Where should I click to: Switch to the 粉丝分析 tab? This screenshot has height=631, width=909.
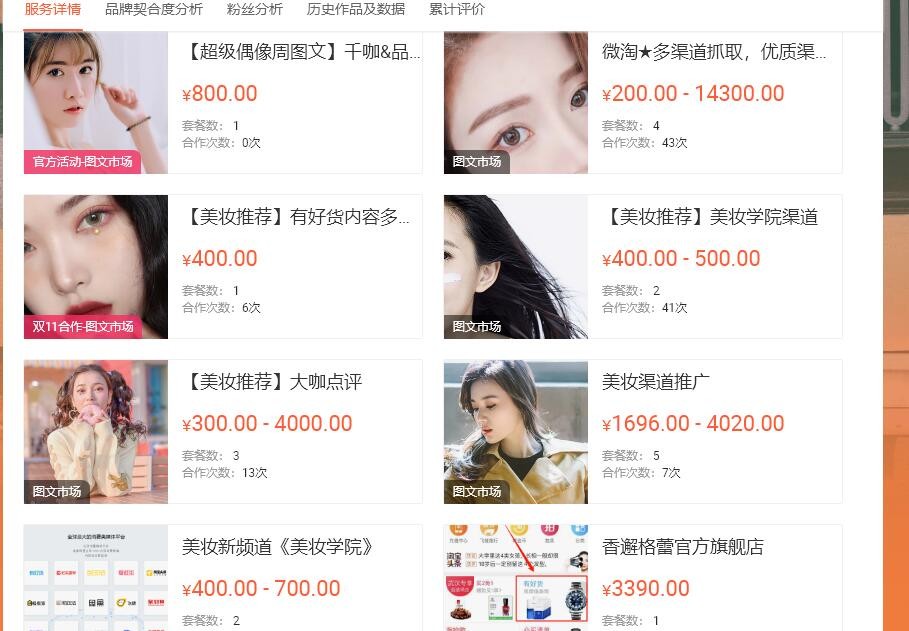[254, 10]
